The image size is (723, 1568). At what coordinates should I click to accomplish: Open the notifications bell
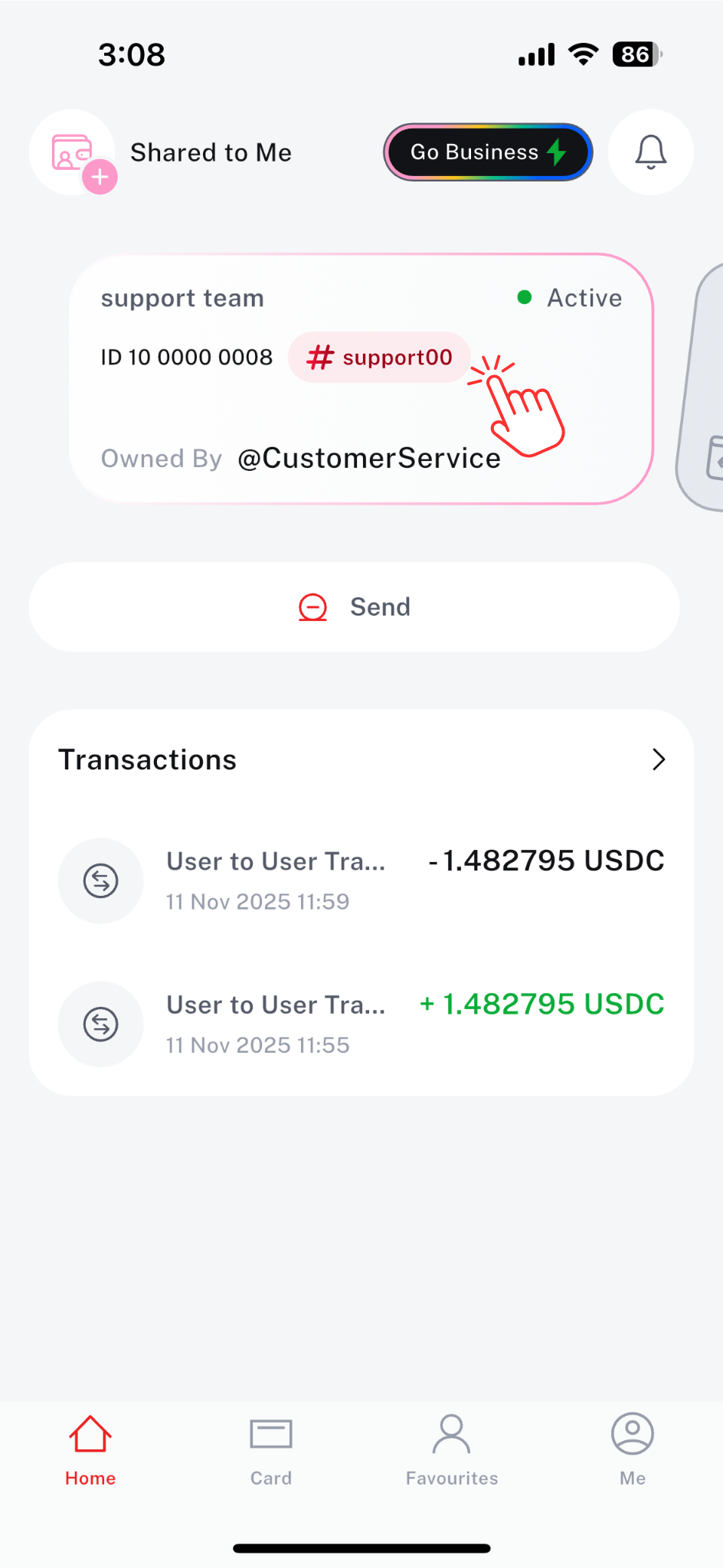pyautogui.click(x=650, y=152)
